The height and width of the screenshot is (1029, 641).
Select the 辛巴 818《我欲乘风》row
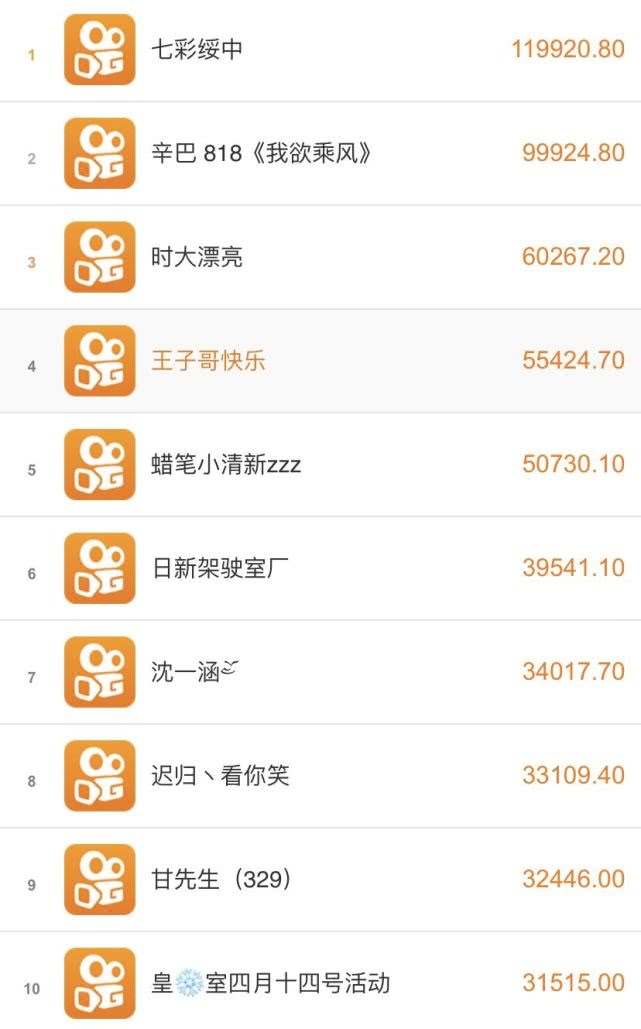click(261, 154)
